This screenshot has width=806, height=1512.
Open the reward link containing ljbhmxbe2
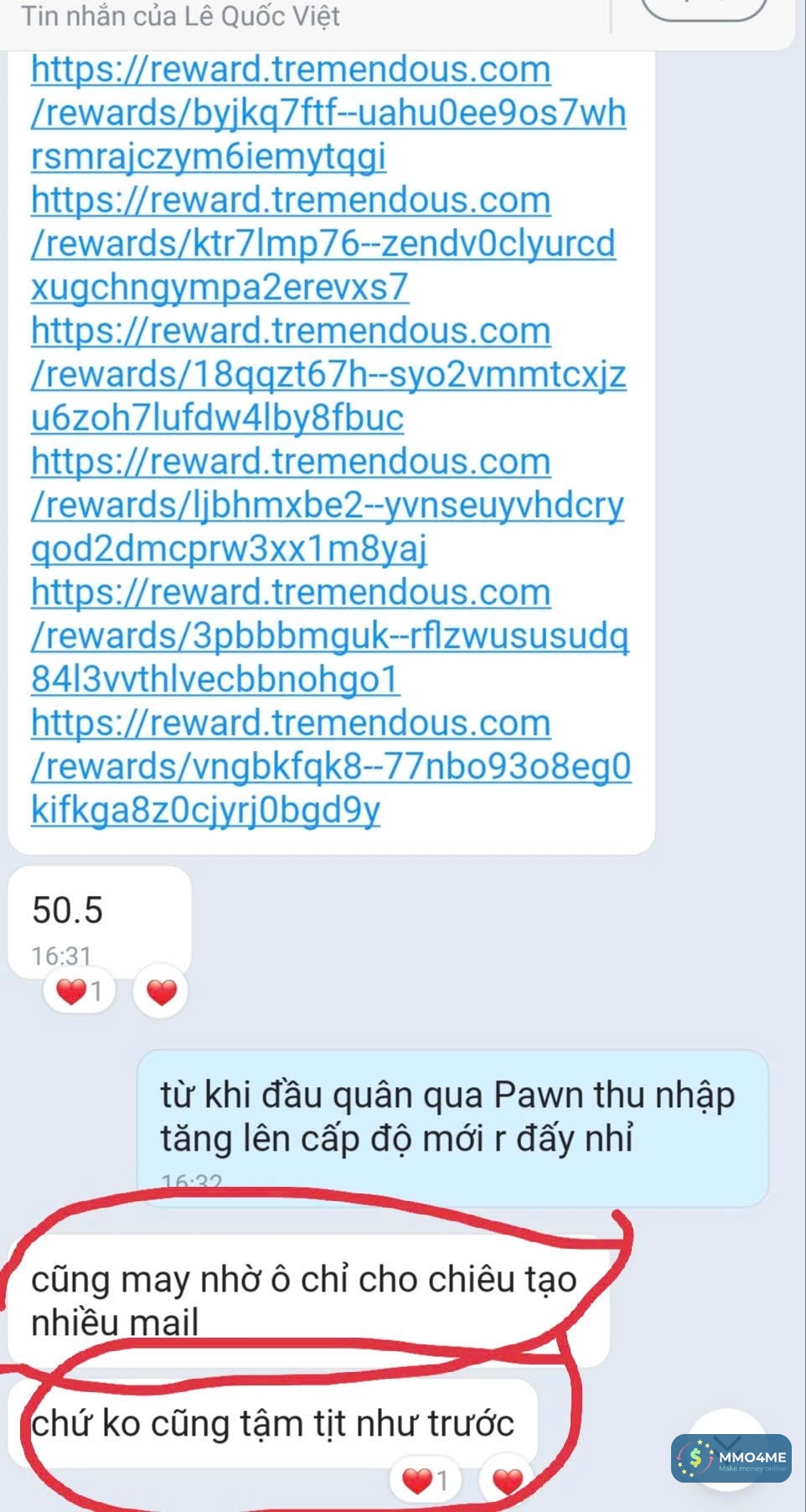click(327, 505)
